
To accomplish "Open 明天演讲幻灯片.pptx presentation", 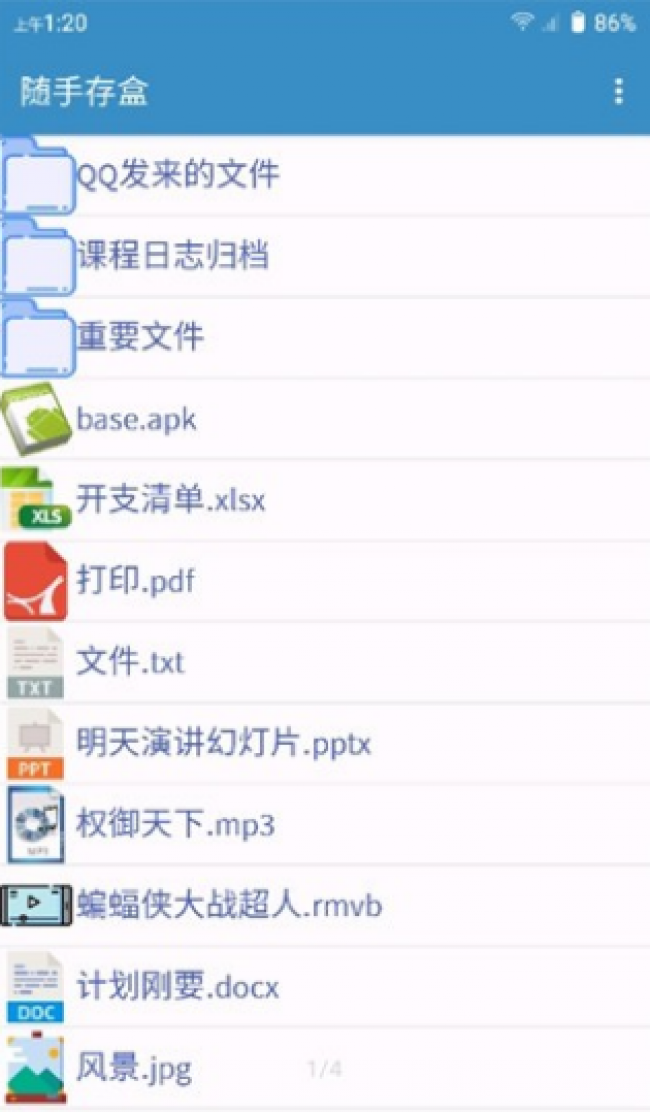I will (x=224, y=744).
